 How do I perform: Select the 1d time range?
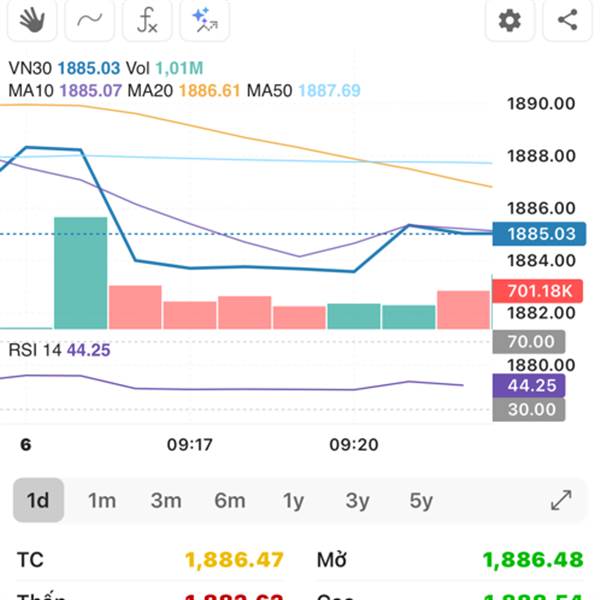38,501
